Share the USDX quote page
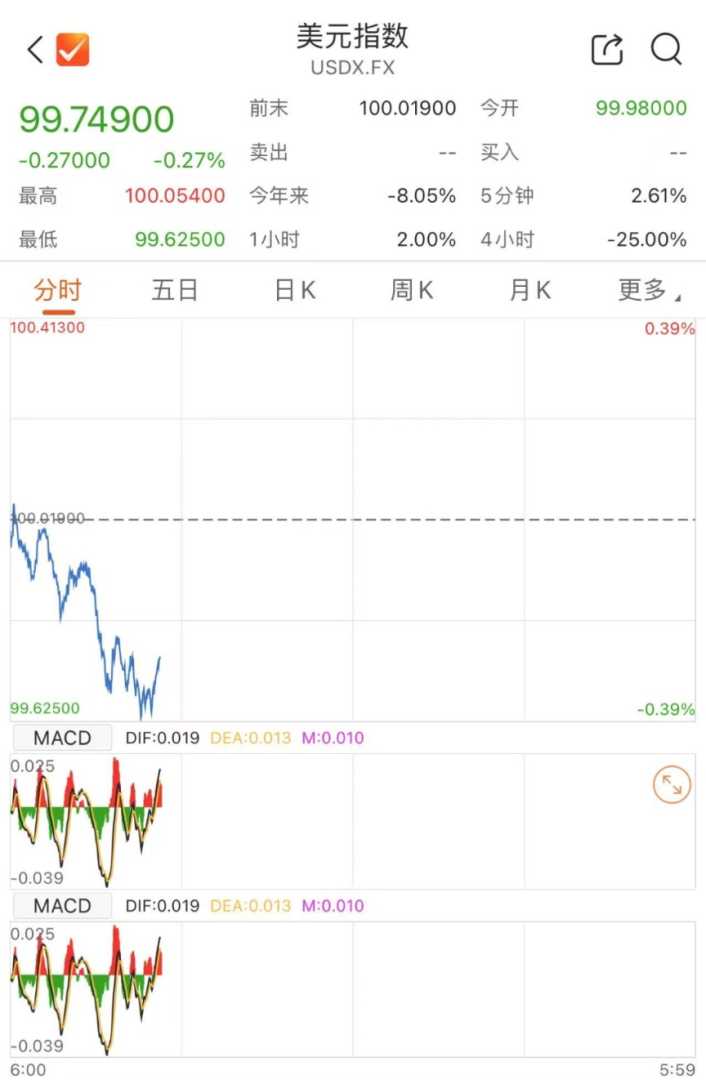The image size is (706, 1080). (607, 49)
